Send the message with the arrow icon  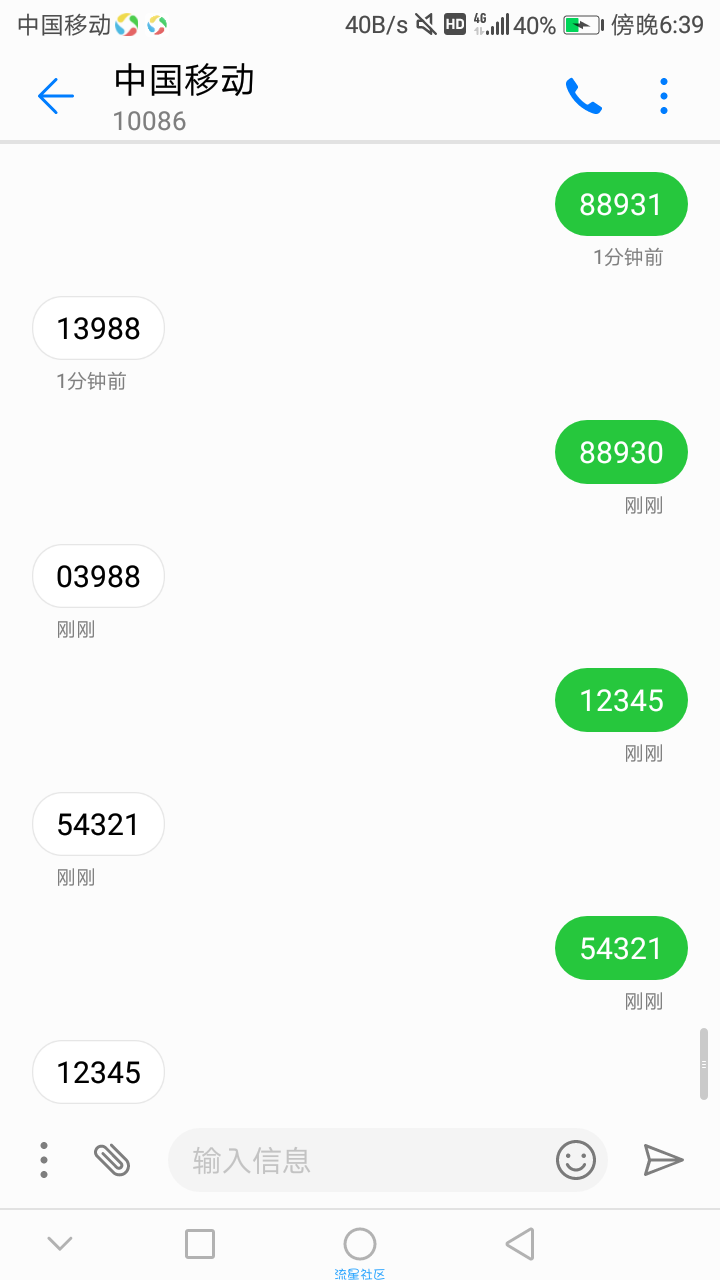pos(663,1160)
